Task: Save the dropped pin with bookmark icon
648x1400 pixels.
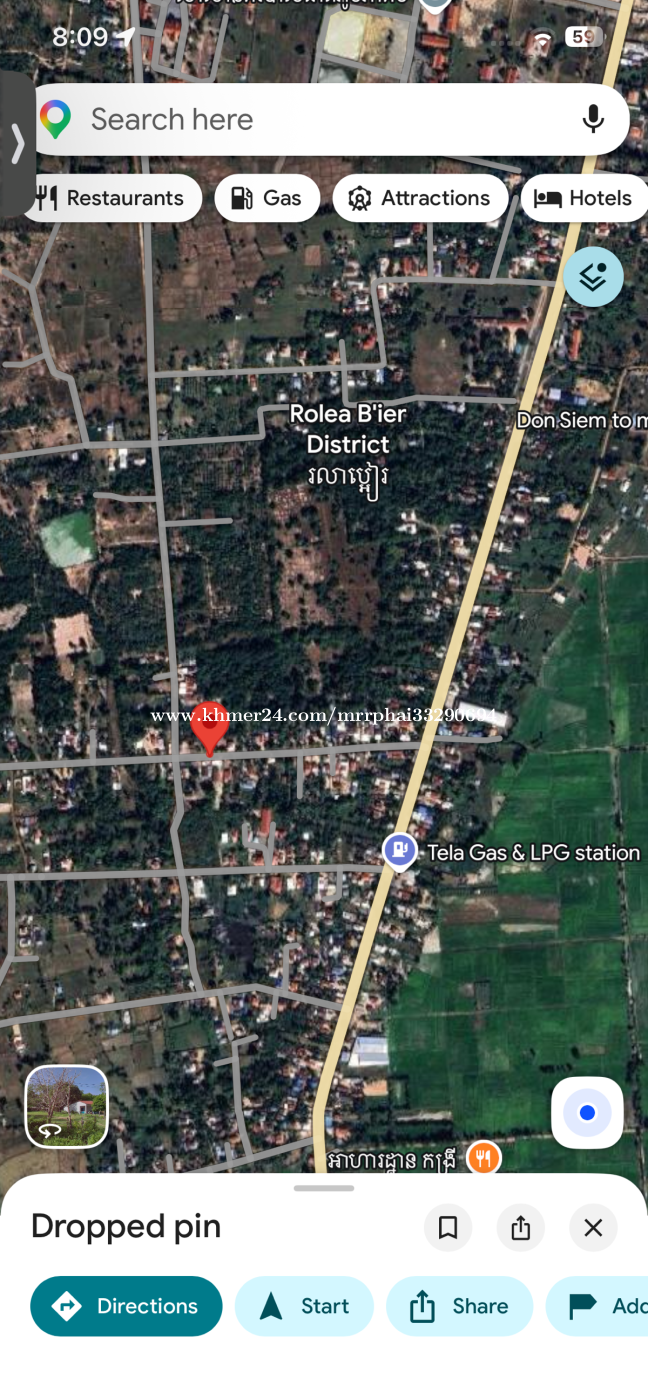Action: point(448,1227)
